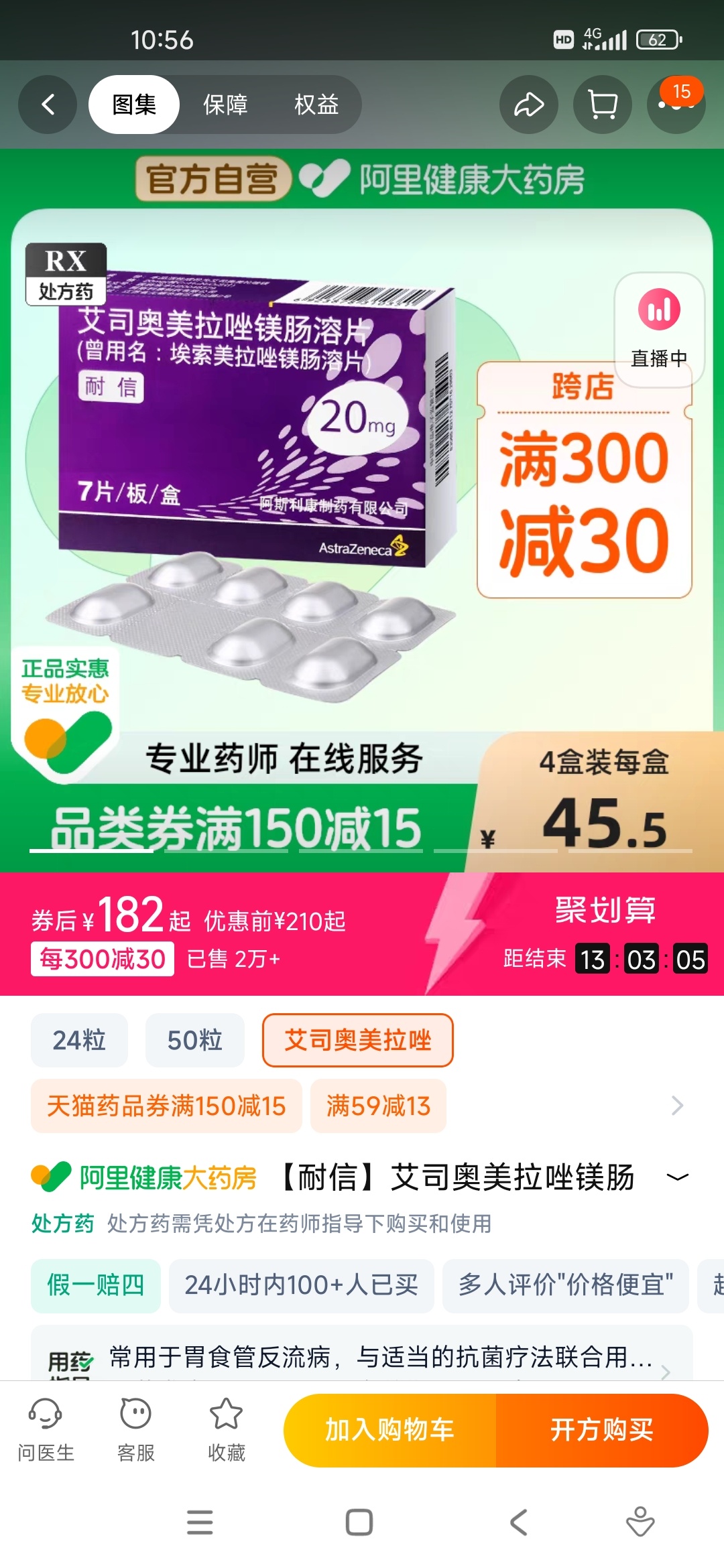Share this product
Viewport: 724px width, 1568px height.
click(x=528, y=105)
